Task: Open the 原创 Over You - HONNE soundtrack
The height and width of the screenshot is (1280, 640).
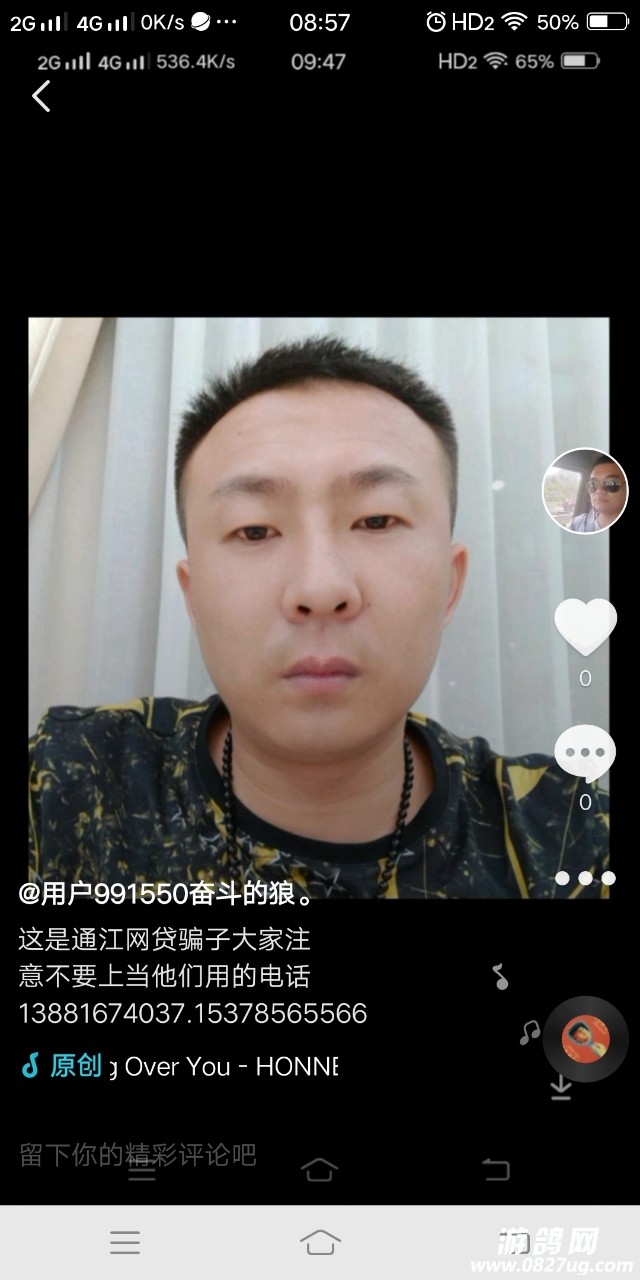Action: [180, 1067]
